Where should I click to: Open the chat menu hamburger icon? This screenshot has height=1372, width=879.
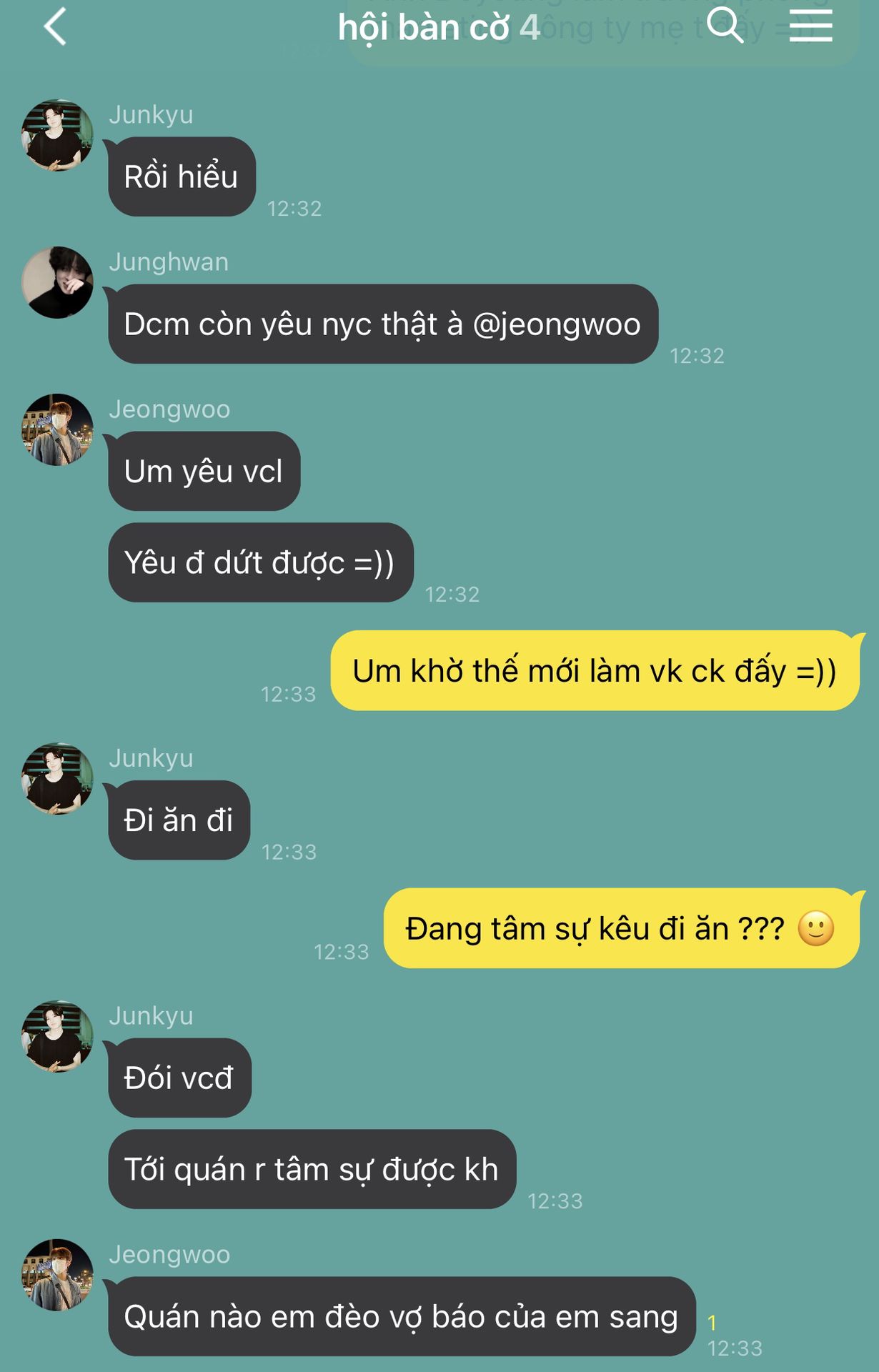[810, 27]
